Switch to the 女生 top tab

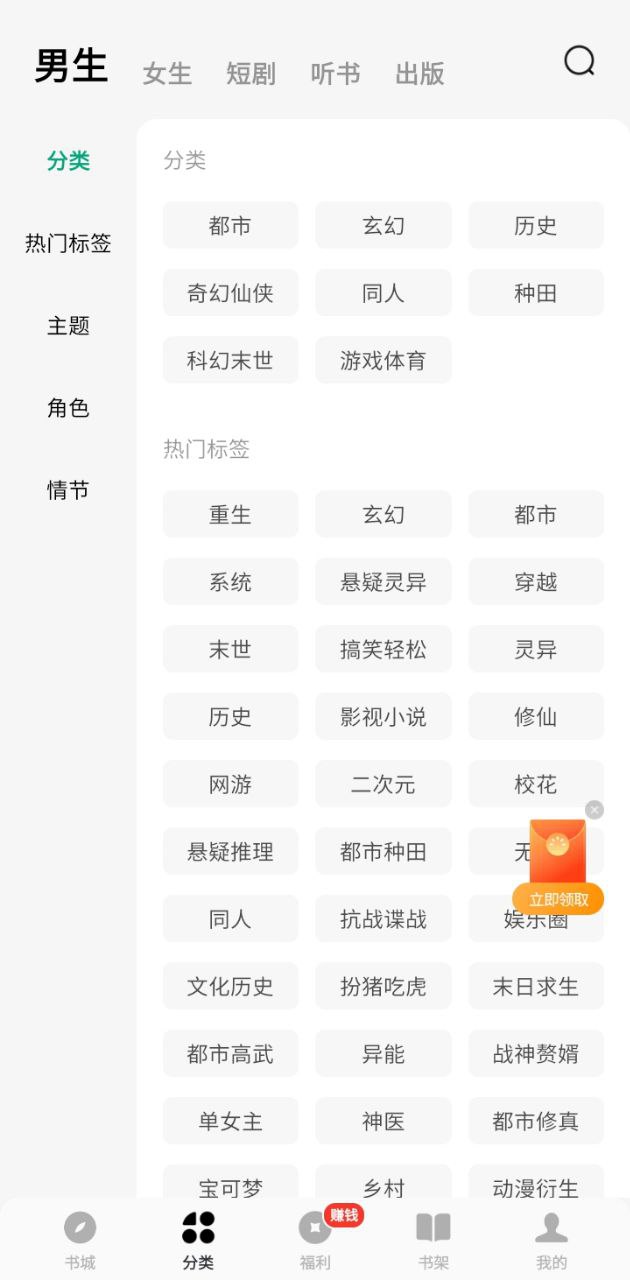[167, 74]
